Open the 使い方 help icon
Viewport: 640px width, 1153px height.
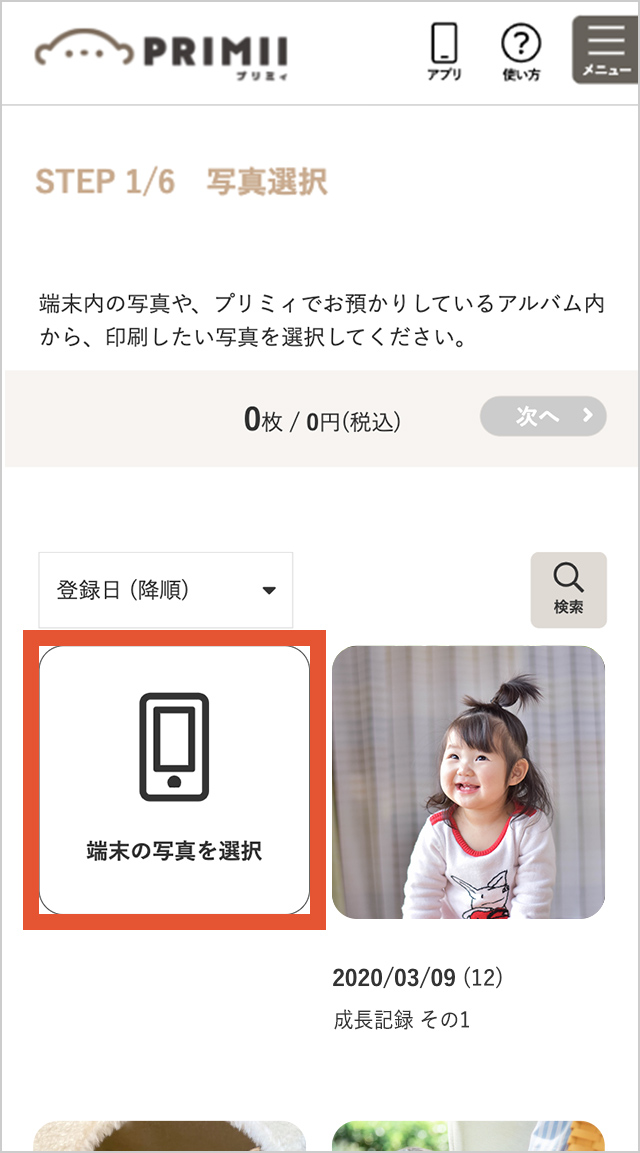click(521, 52)
